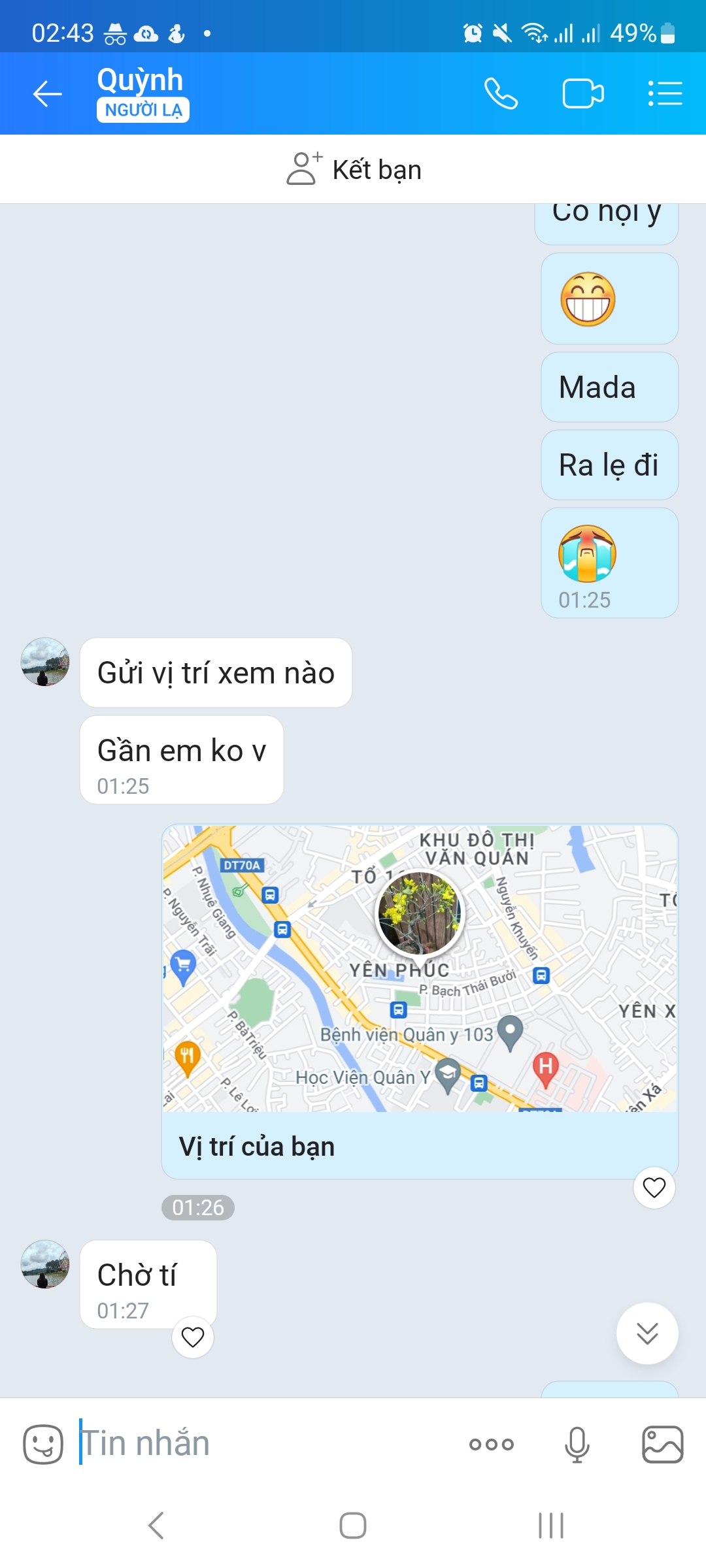Tap Kết bạn to add friend
This screenshot has width=706, height=1568.
[x=354, y=169]
